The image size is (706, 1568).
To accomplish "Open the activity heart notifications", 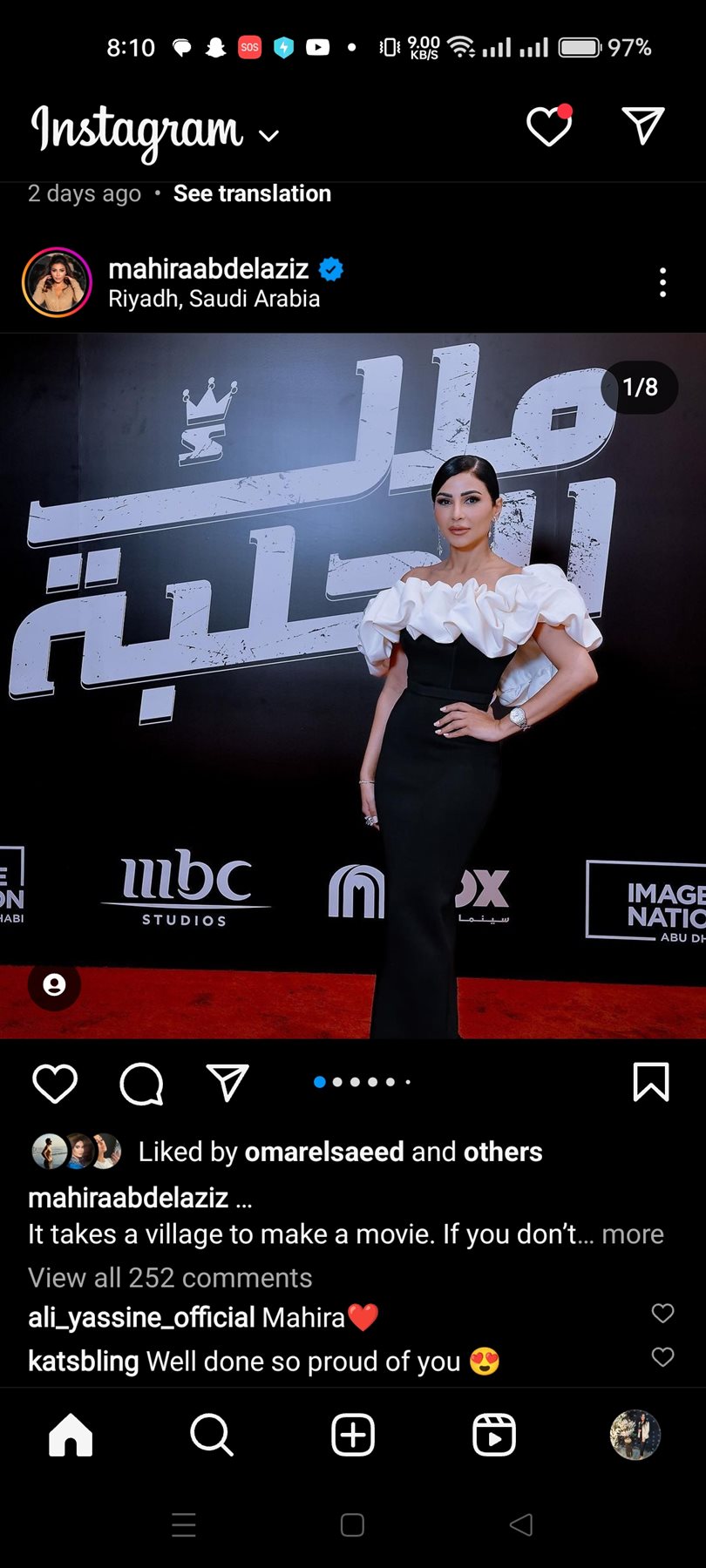I will (x=549, y=127).
